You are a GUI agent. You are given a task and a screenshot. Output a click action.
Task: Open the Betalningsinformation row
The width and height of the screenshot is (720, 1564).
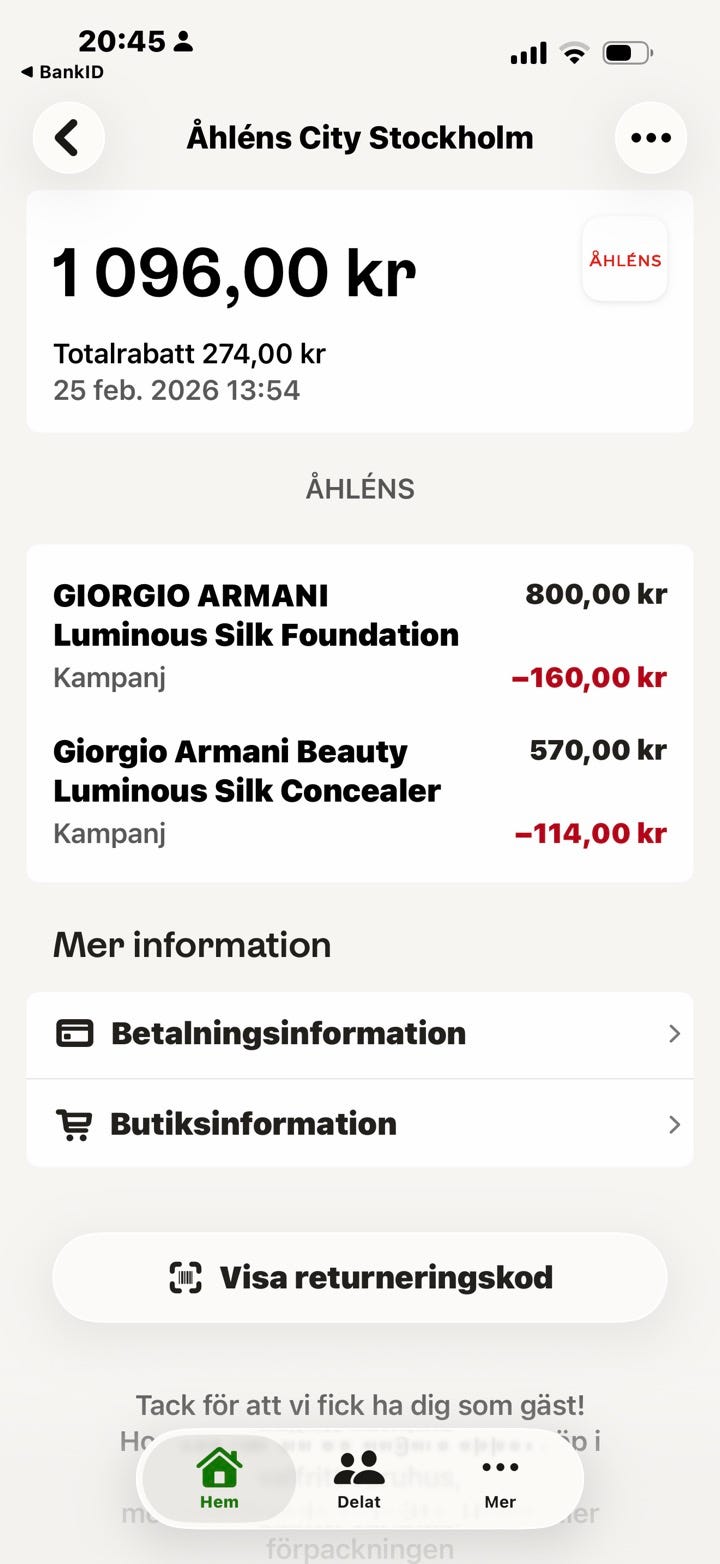tap(288, 1034)
